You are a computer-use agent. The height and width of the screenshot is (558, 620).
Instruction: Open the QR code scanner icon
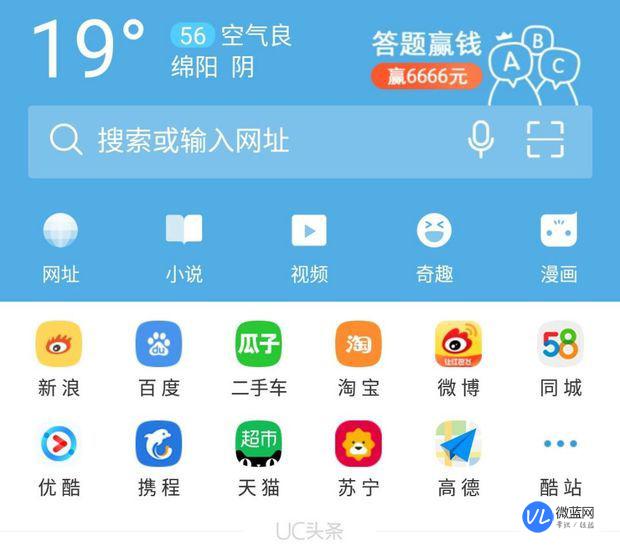[x=545, y=140]
